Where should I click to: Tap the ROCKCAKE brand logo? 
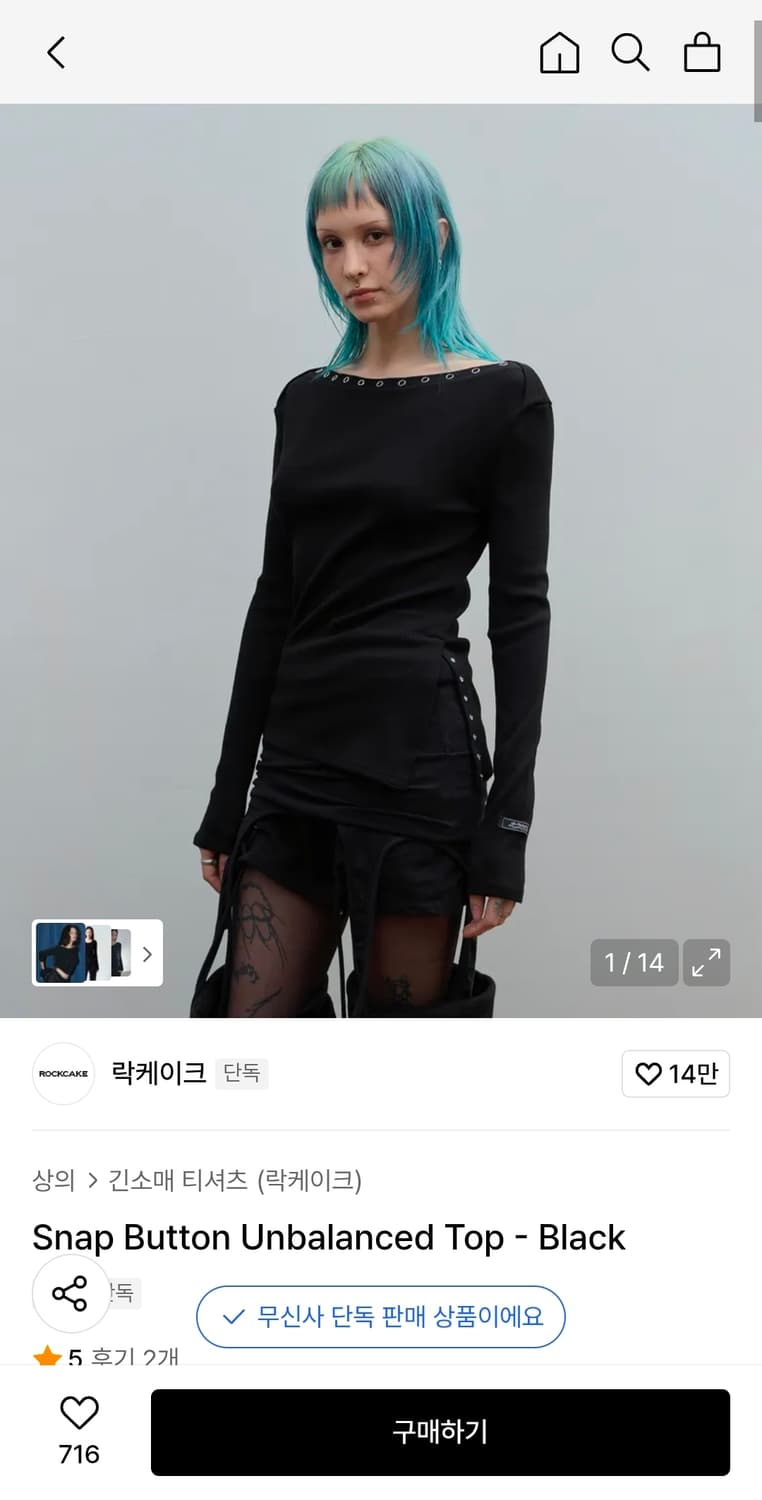(62, 1073)
